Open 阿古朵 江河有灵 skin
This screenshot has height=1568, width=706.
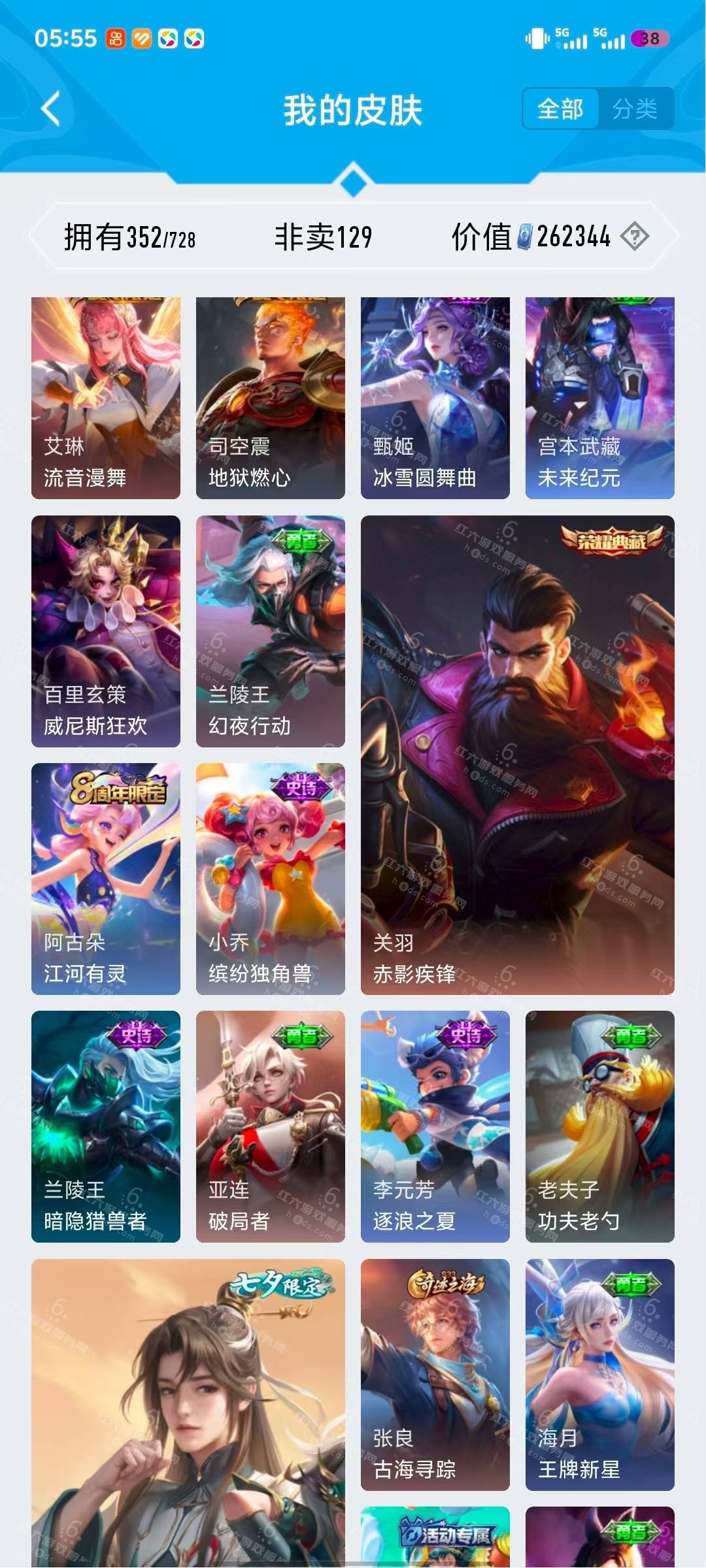click(106, 879)
